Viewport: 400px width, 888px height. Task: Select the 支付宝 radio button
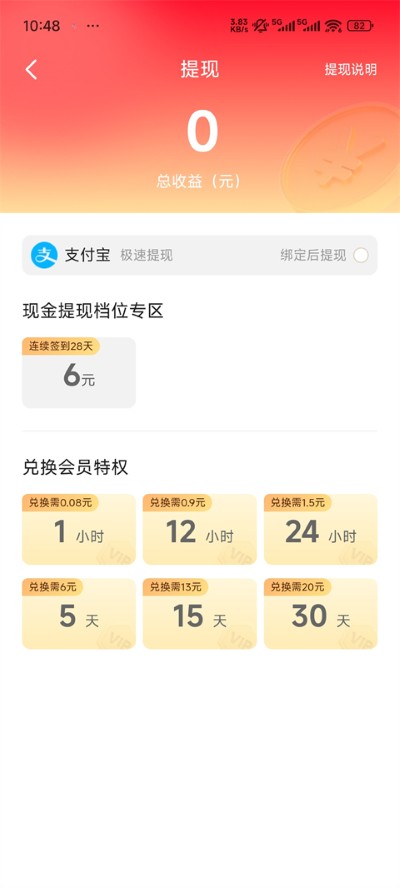coord(361,255)
